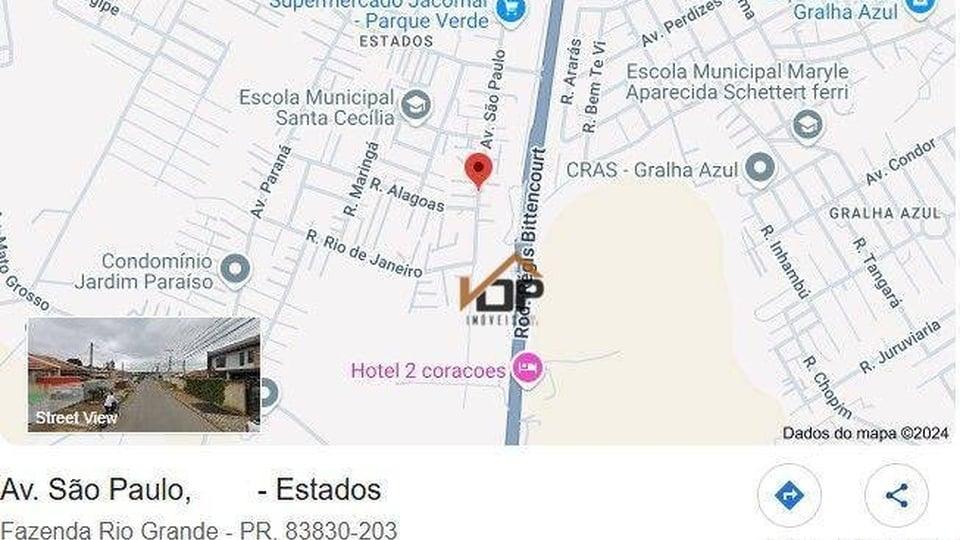Select the Condomínio Jardim Paraíso marker
This screenshot has height=540, width=960.
pyautogui.click(x=235, y=269)
